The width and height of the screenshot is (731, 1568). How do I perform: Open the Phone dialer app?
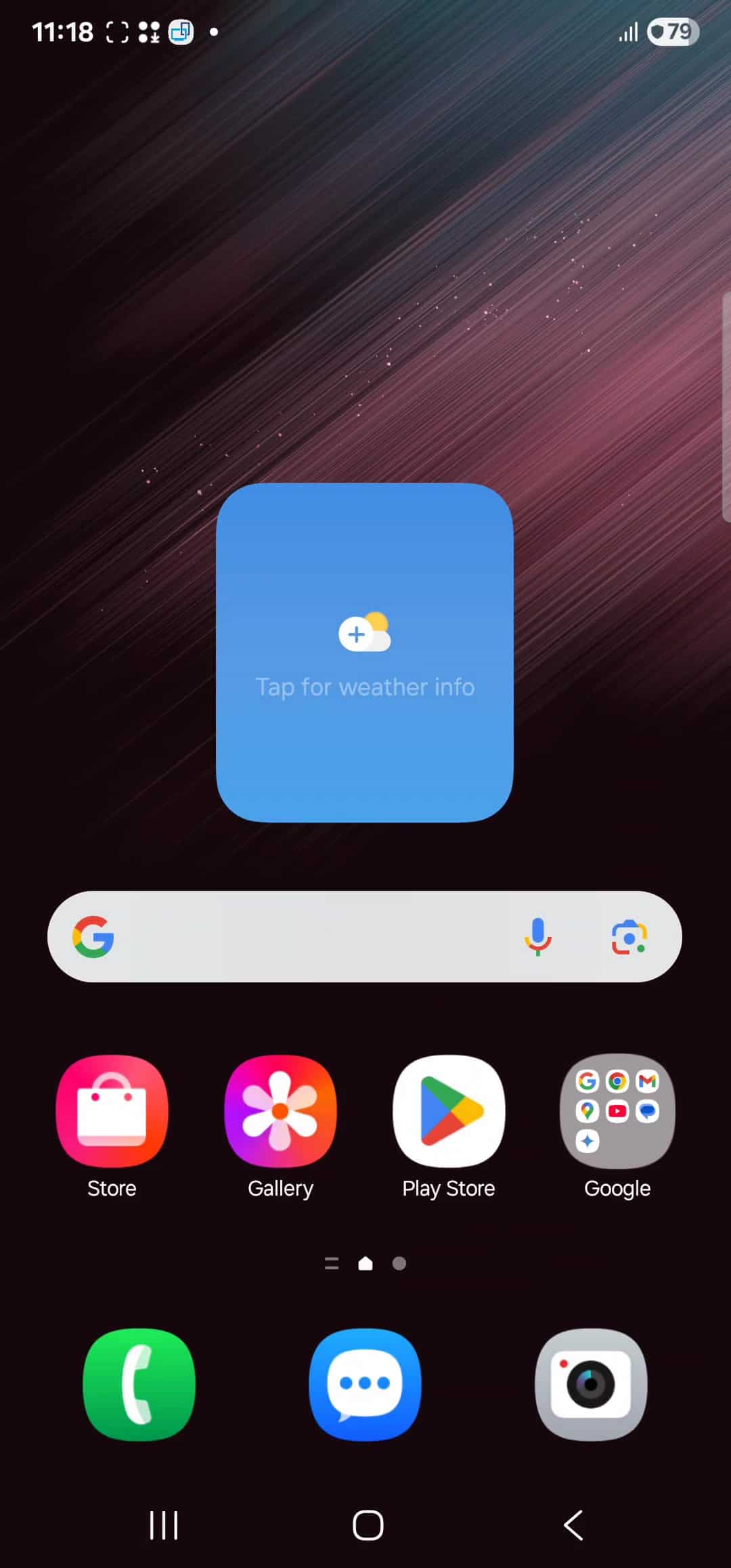[x=139, y=1385]
